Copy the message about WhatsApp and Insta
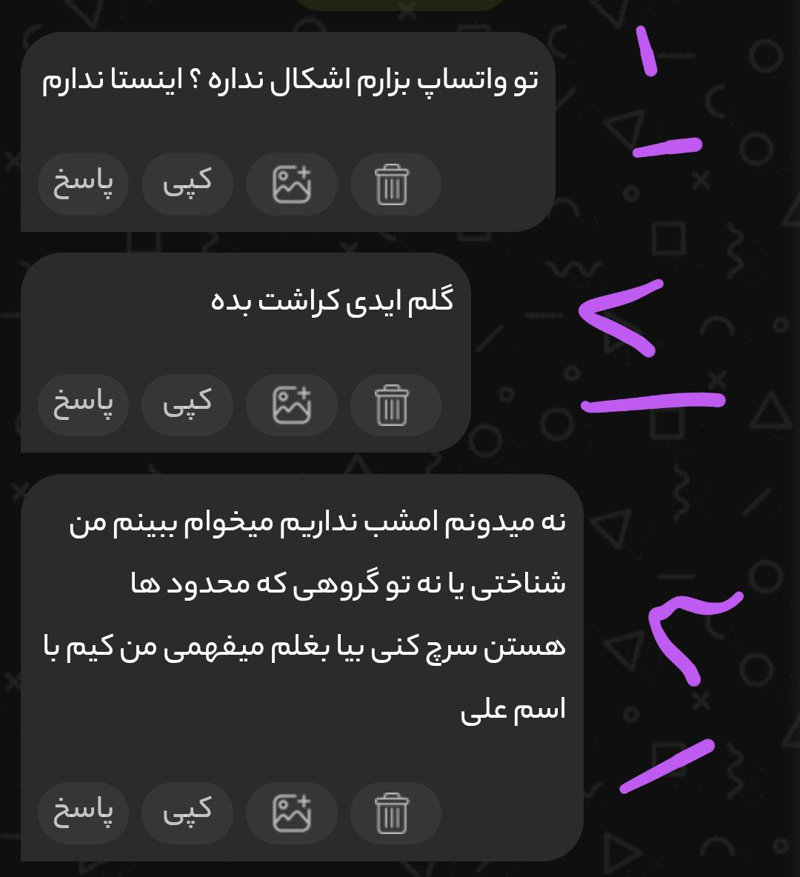The width and height of the screenshot is (800, 877). (x=187, y=184)
